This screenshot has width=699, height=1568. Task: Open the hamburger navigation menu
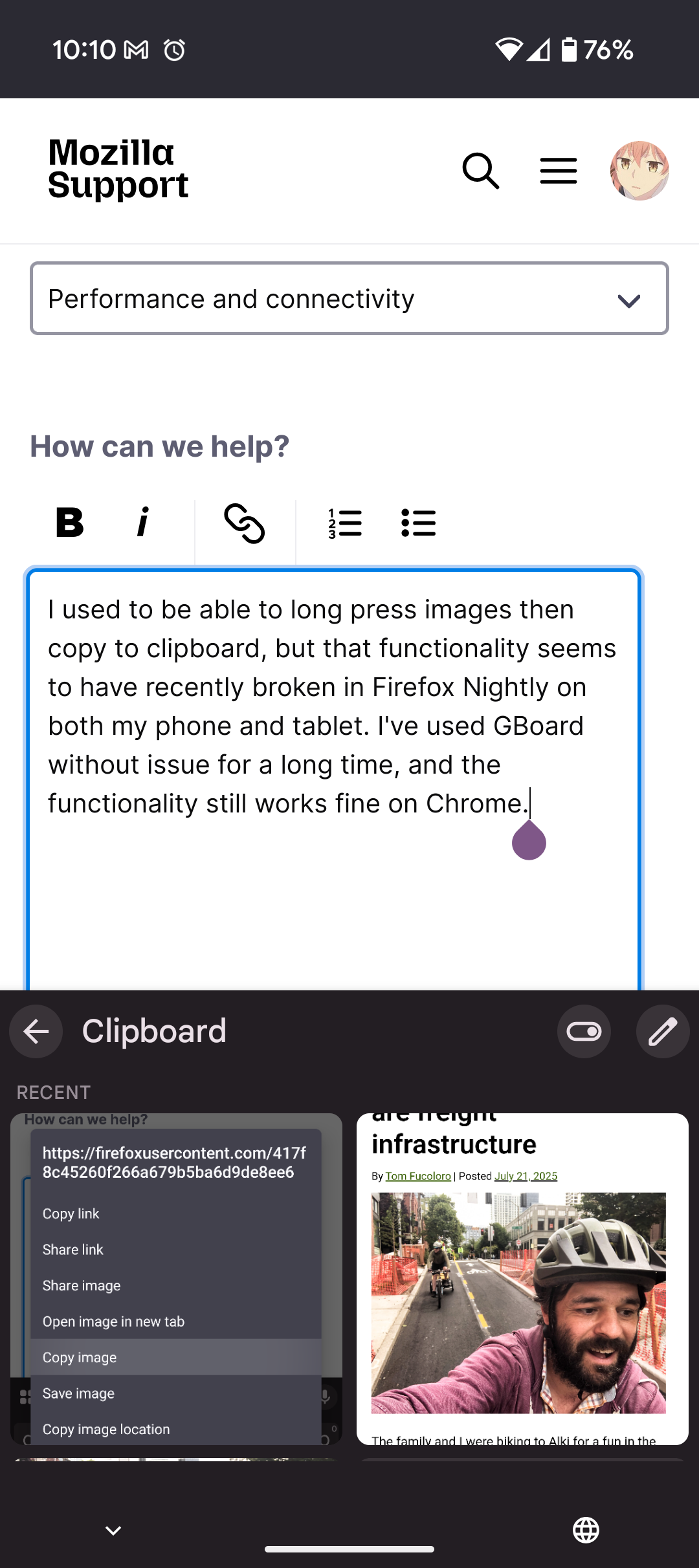click(x=558, y=171)
